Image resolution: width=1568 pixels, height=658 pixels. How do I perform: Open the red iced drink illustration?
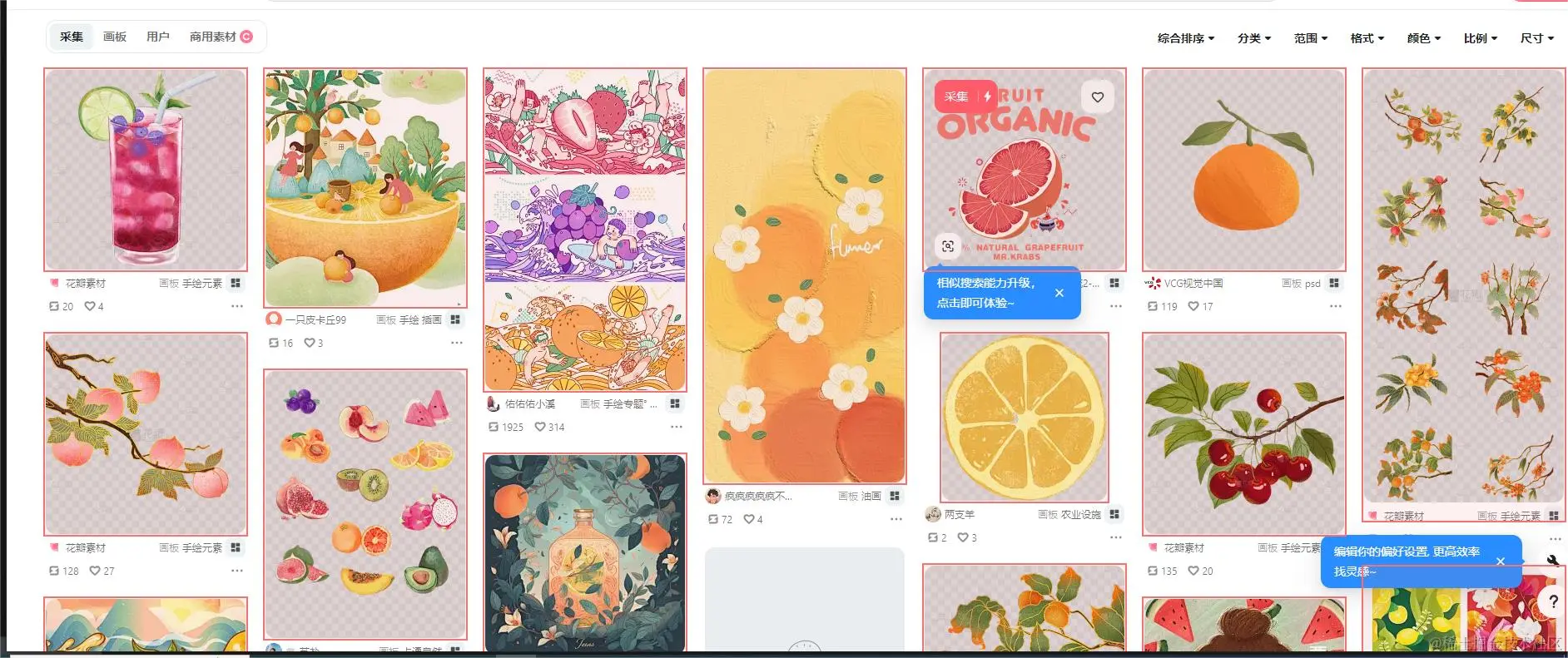146,170
